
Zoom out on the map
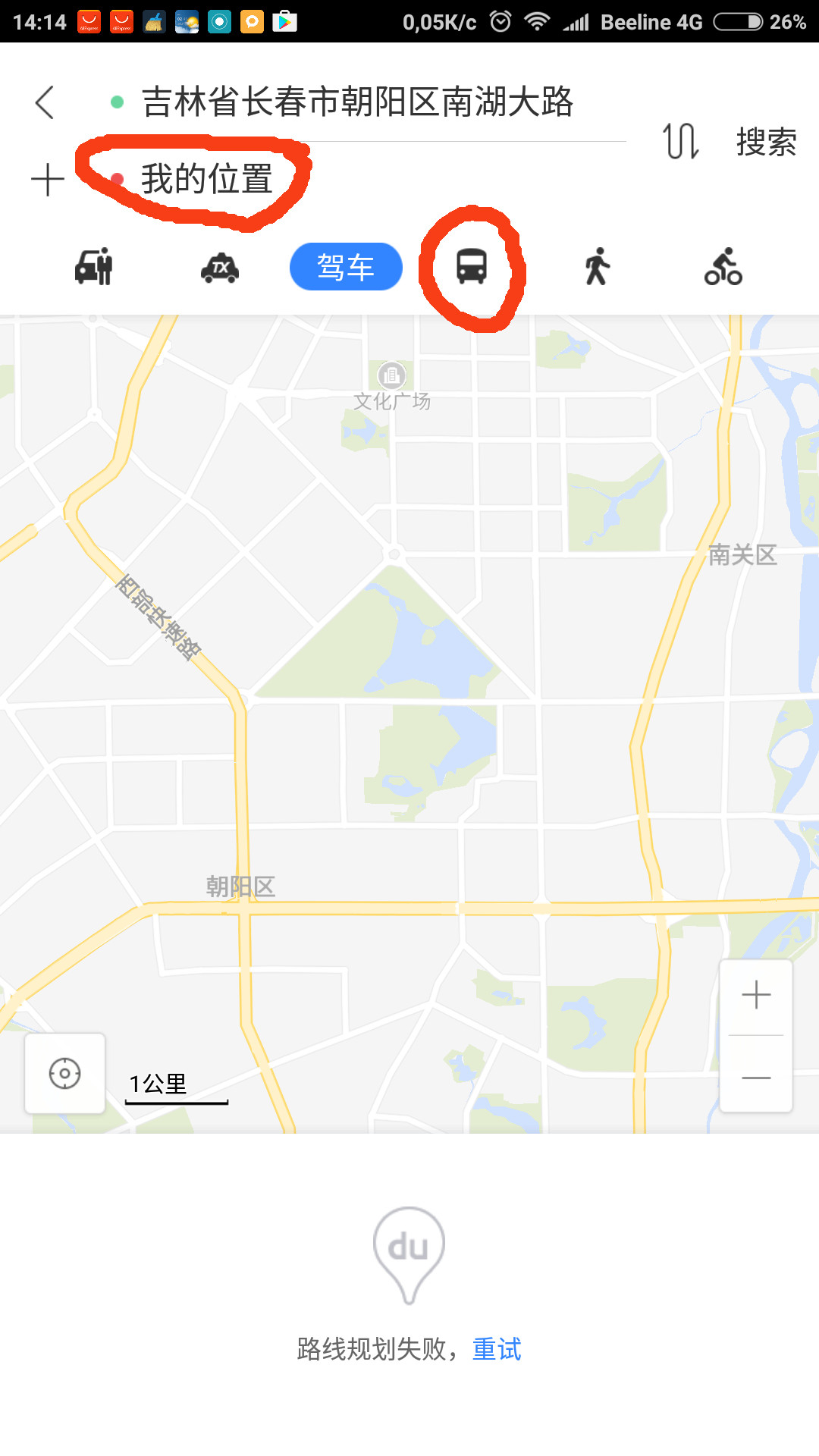[756, 1077]
